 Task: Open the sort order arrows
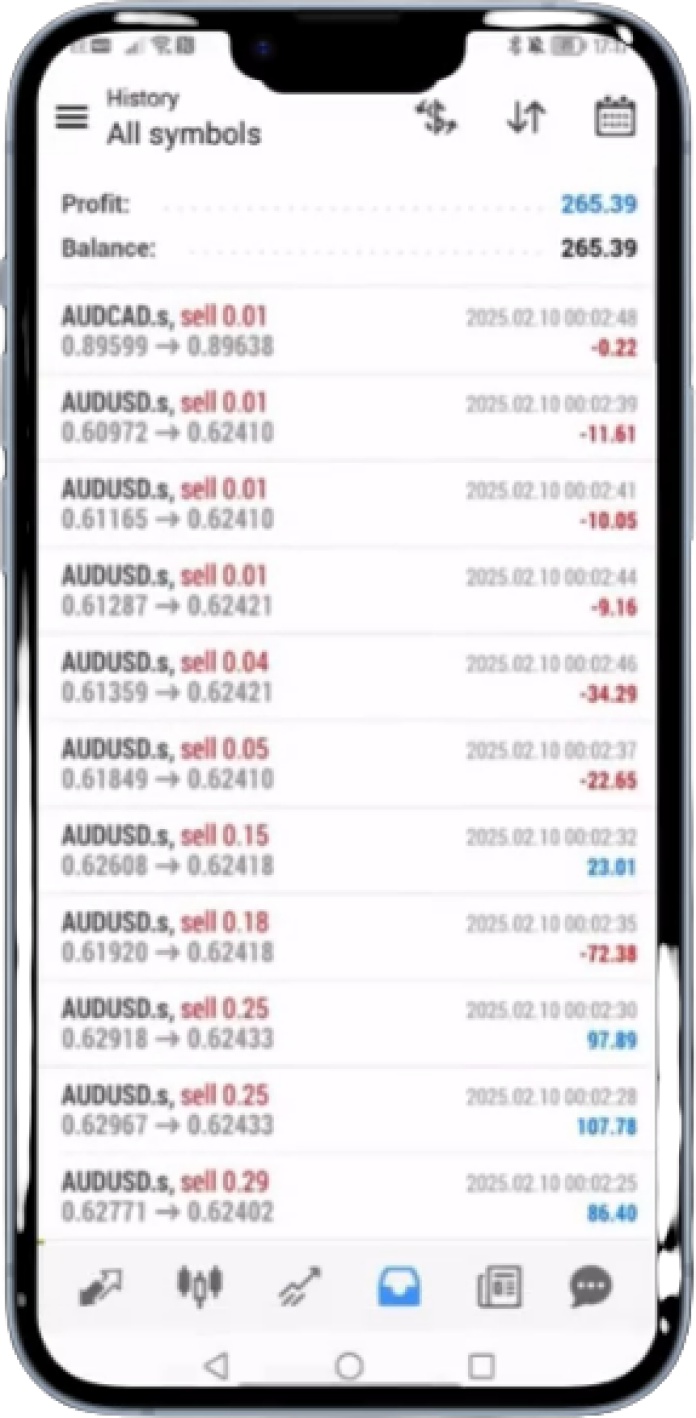[x=526, y=117]
